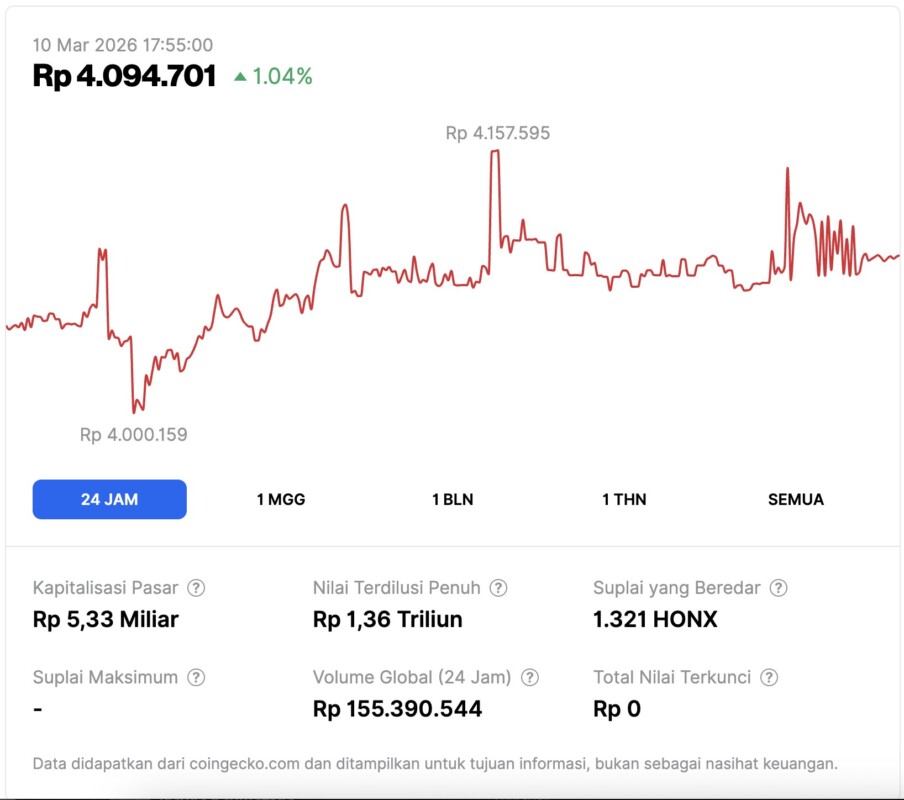Explain Volume Global (24 Jam) via help icon
The width and height of the screenshot is (904, 800).
coord(530,677)
